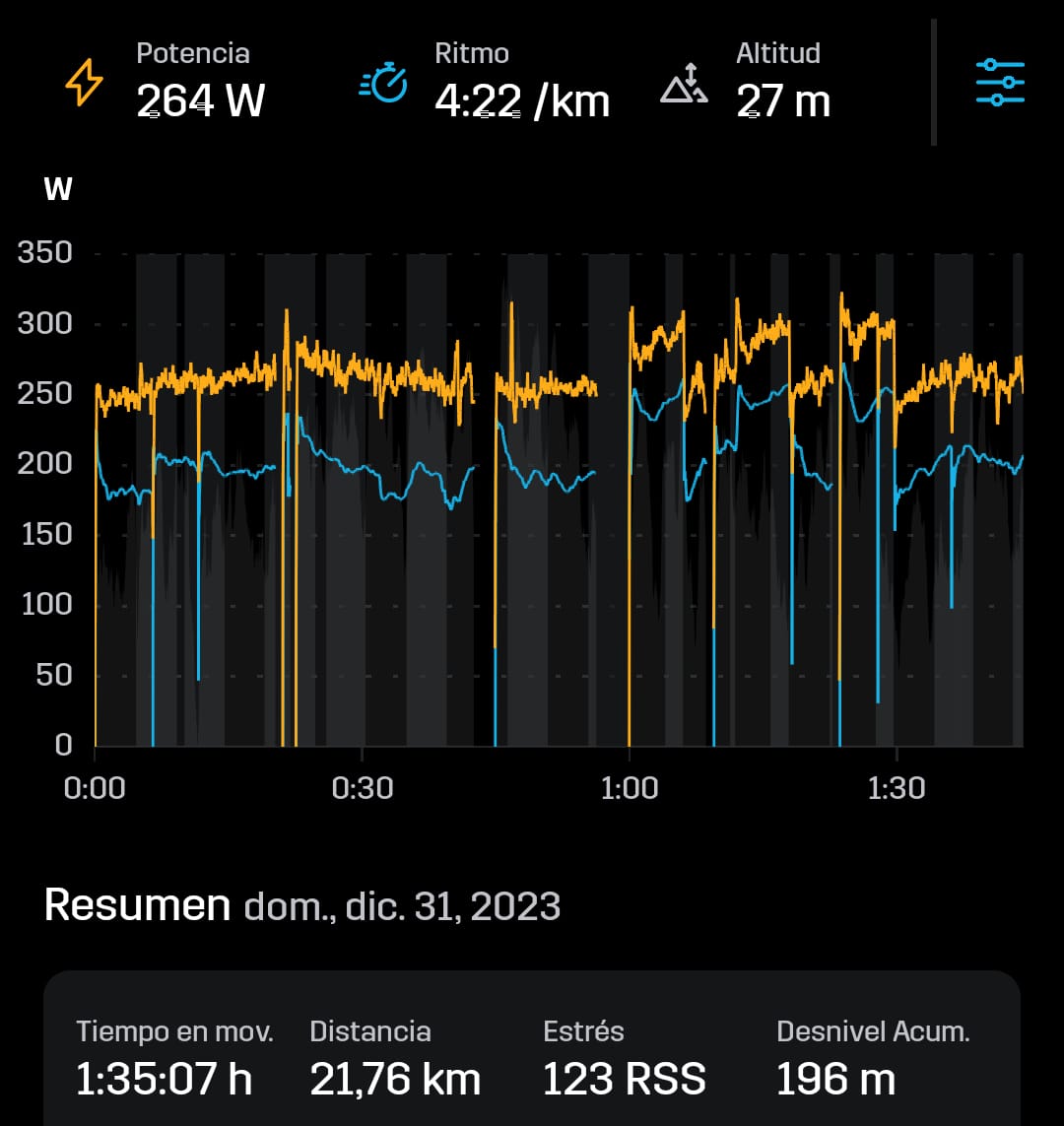Tap the power metric icon to highlight power
Viewport: 1064px width, 1126px height.
tap(84, 82)
